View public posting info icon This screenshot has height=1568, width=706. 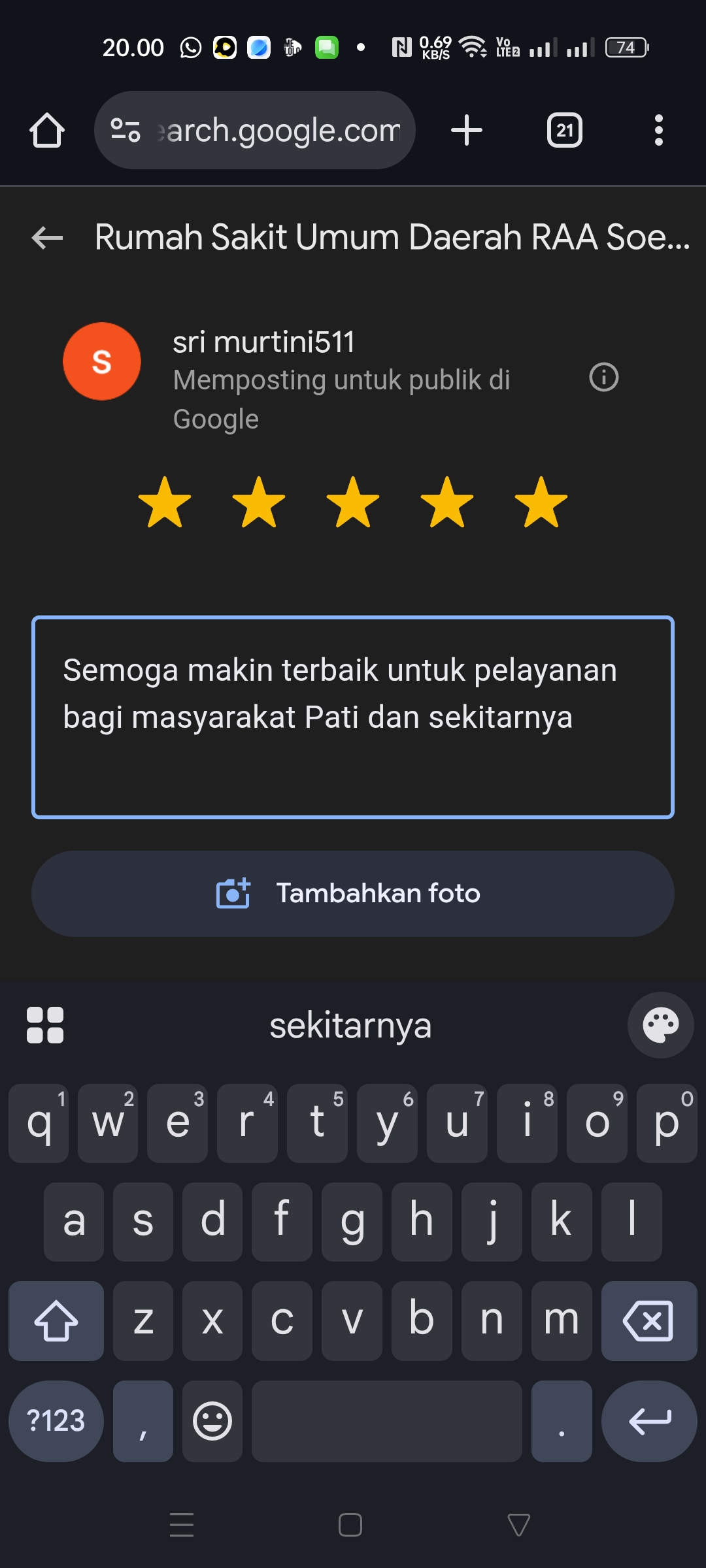(603, 377)
